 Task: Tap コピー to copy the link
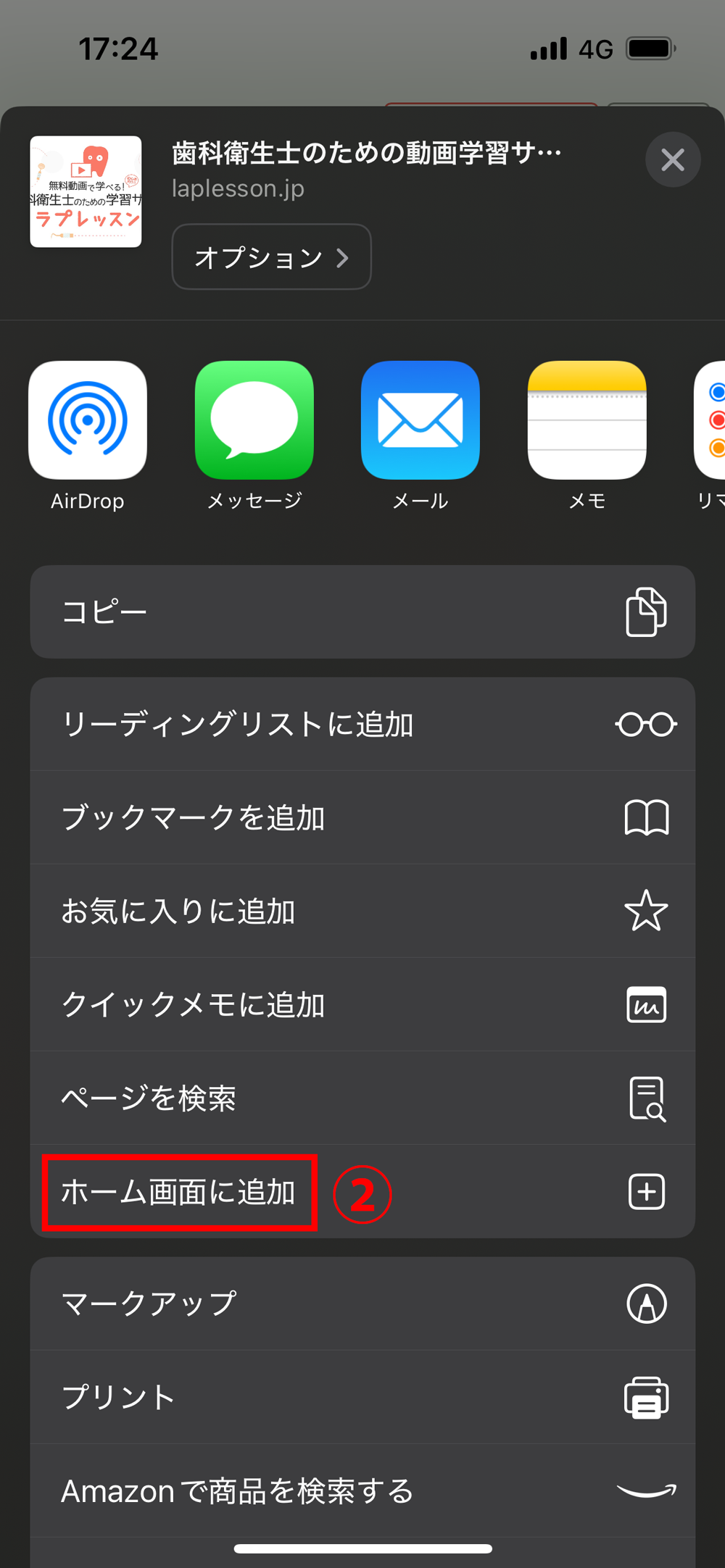click(x=362, y=612)
